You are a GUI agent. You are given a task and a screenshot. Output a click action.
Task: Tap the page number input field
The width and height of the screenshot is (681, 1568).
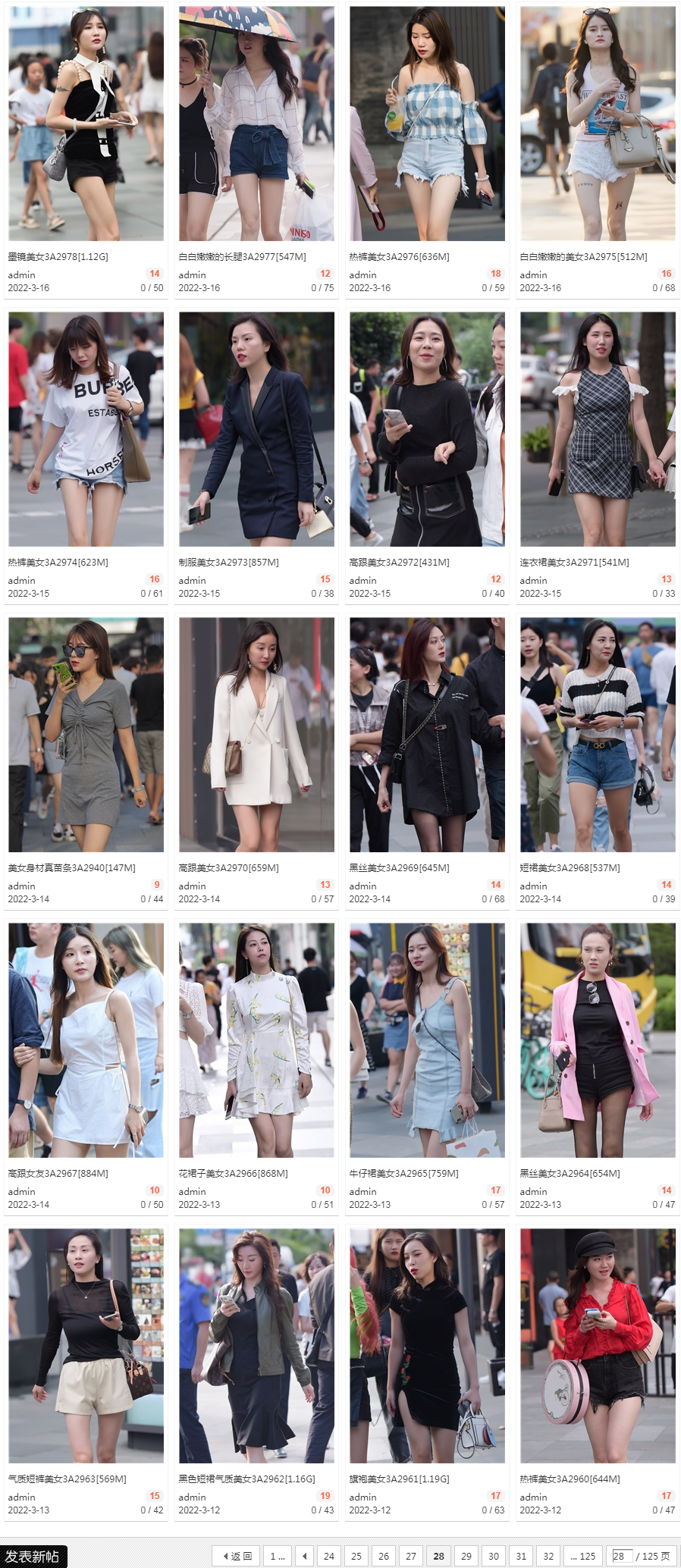tap(621, 1556)
